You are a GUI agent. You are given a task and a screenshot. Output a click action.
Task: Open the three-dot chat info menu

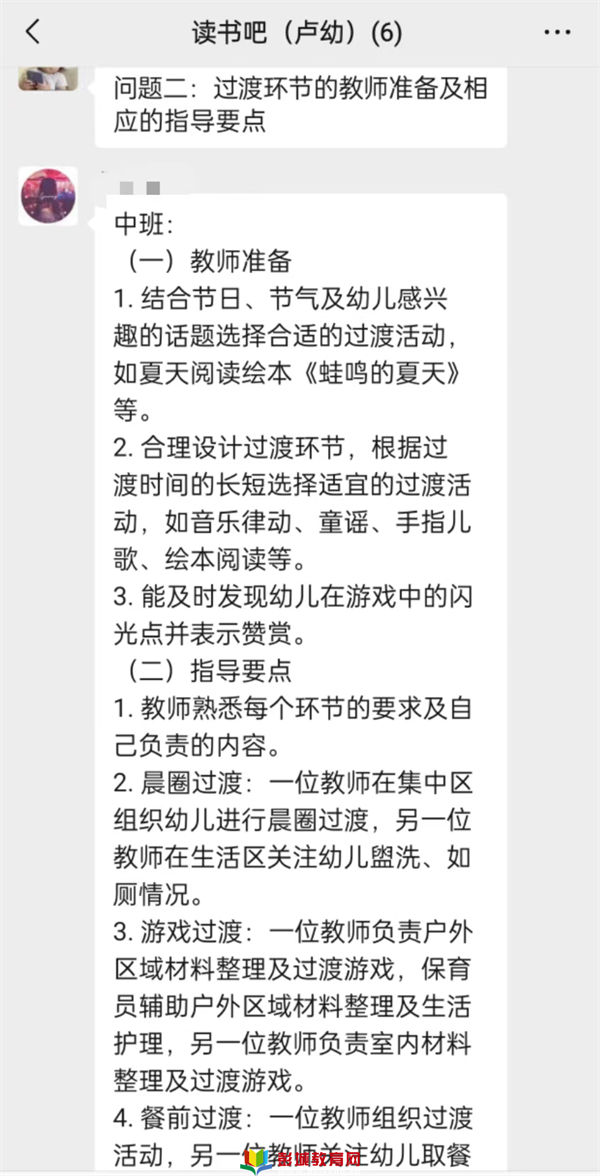coord(557,32)
